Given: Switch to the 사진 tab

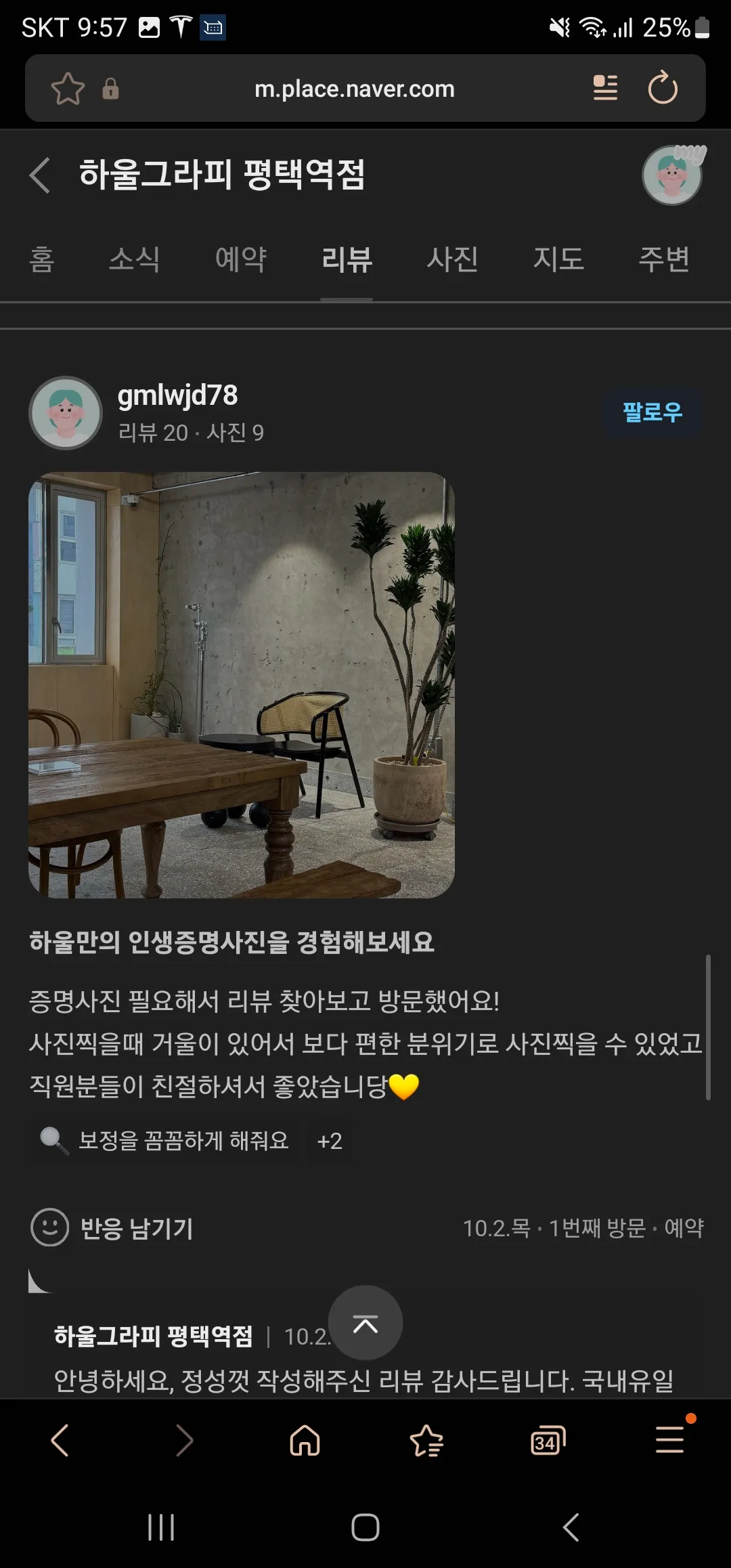Looking at the screenshot, I should tap(452, 259).
